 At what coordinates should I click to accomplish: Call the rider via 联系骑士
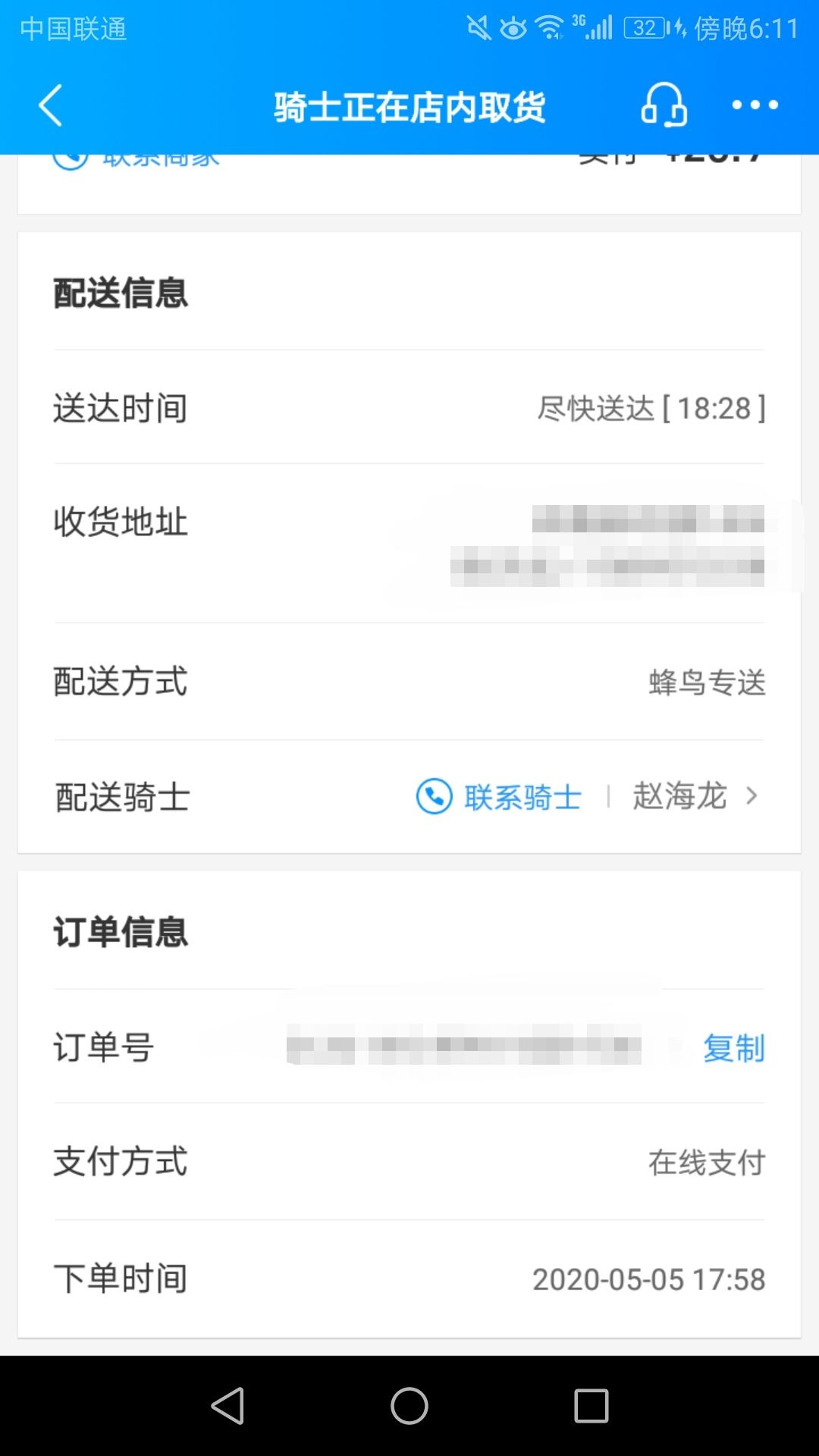click(499, 797)
